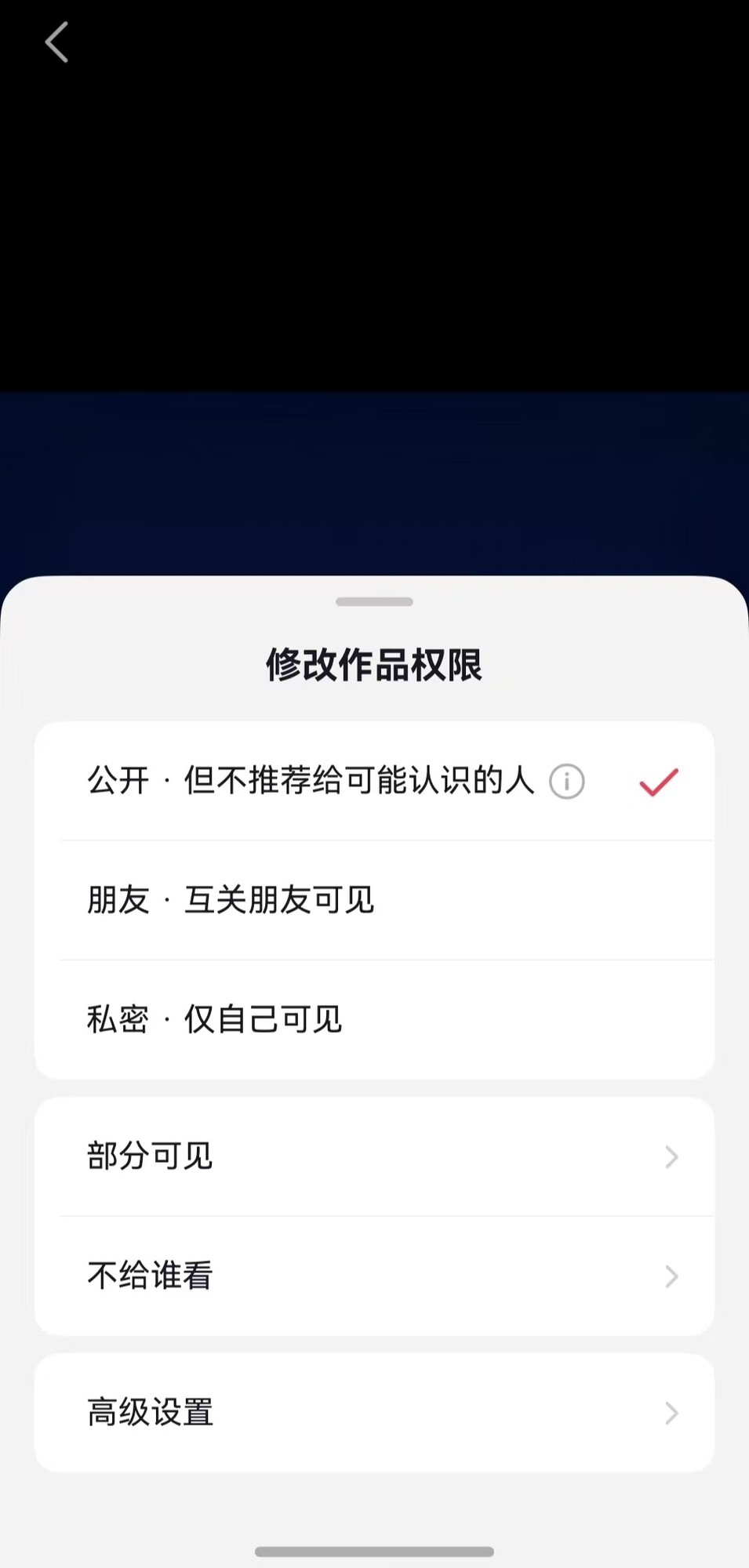Open info icon beside 公开 option
The image size is (749, 1568).
[x=566, y=782]
